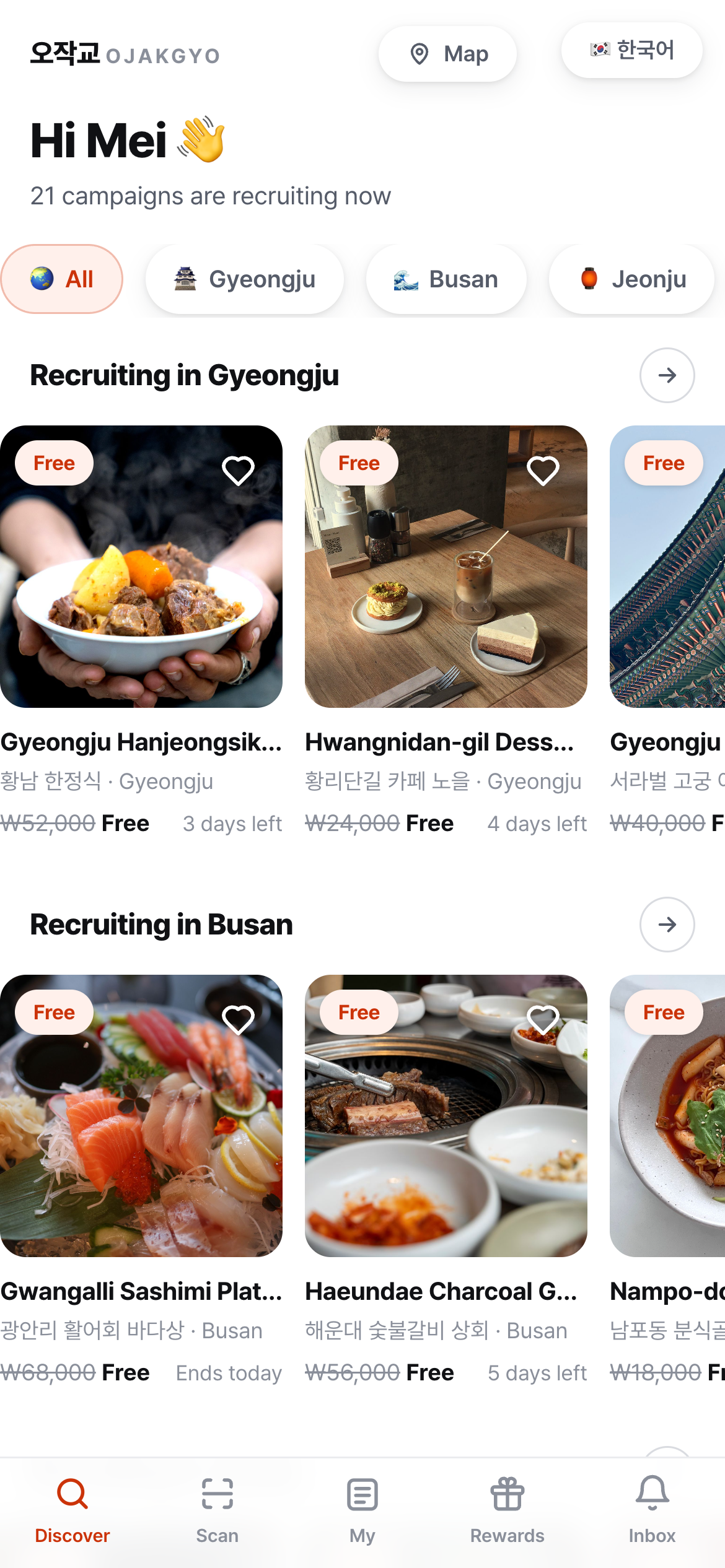Filter campaigns by Busan
This screenshot has height=1568, width=725.
[x=446, y=279]
